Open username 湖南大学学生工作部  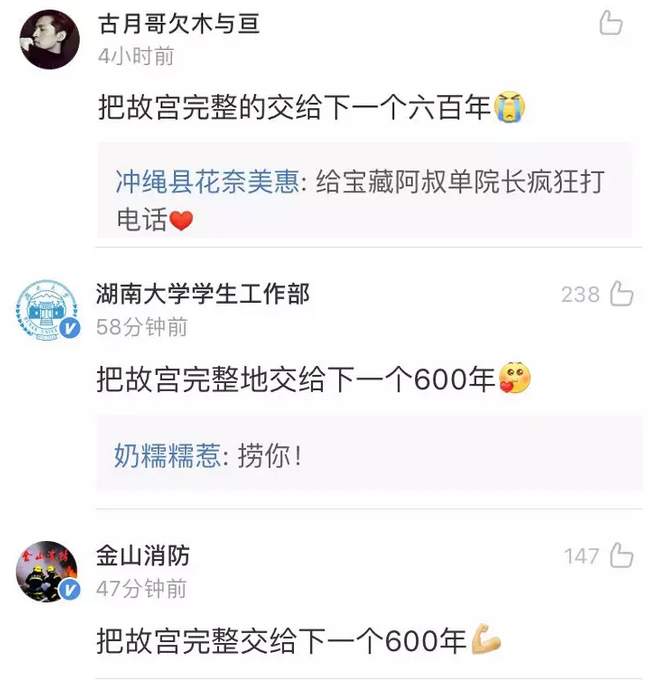202,293
